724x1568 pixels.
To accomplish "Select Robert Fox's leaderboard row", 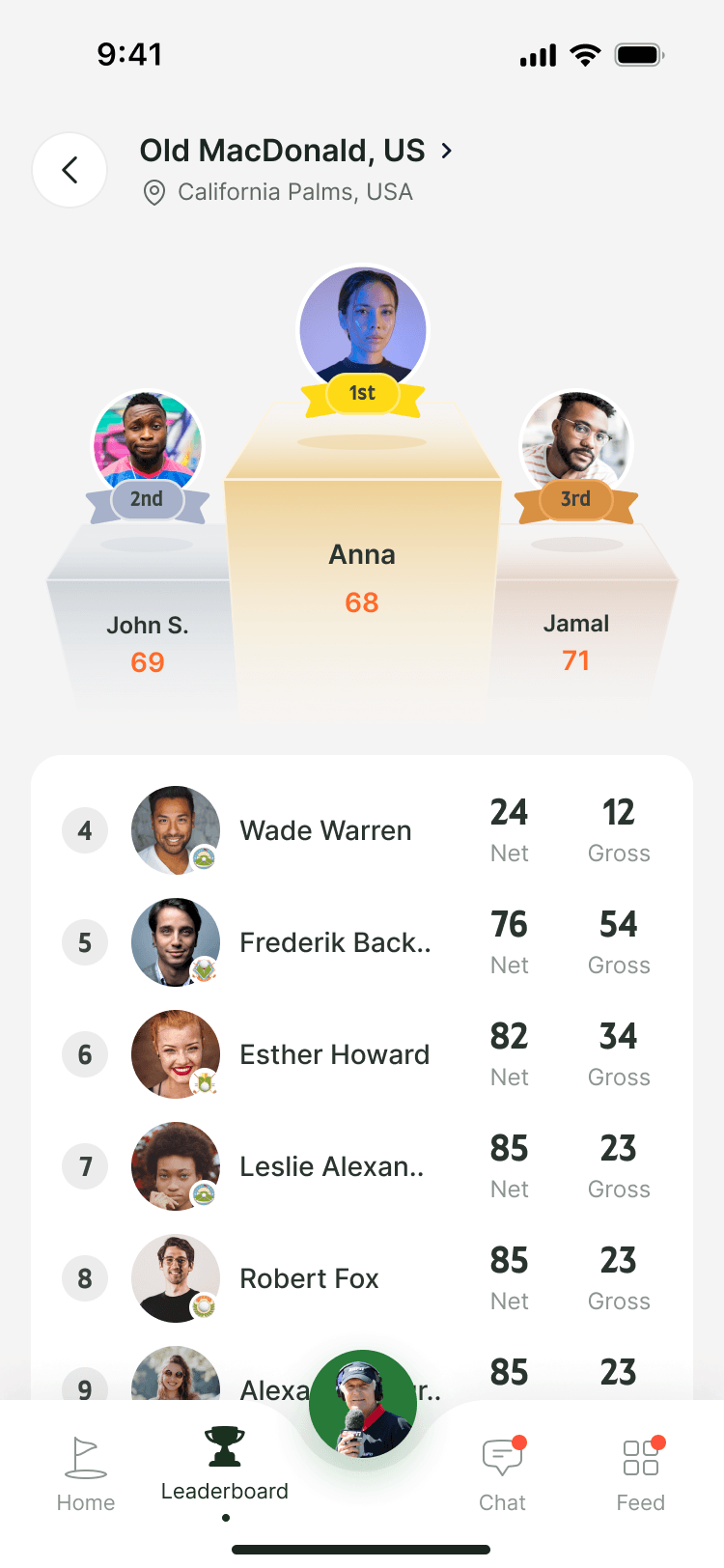I will 309,1278.
